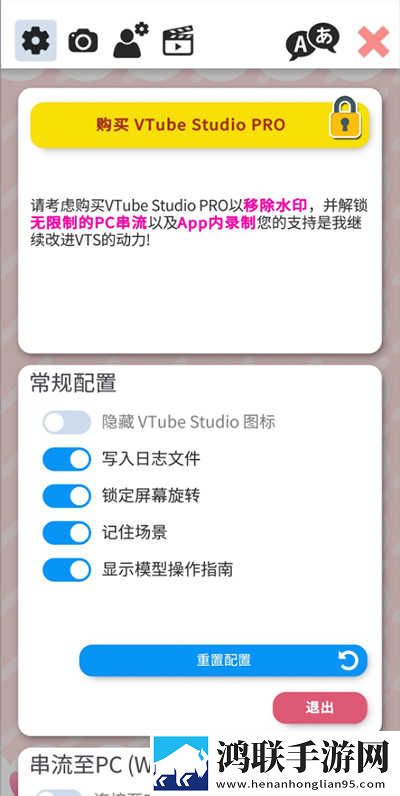Screen dimensions: 400x796
Task: Open the general settings gear tab
Action: tap(36, 41)
